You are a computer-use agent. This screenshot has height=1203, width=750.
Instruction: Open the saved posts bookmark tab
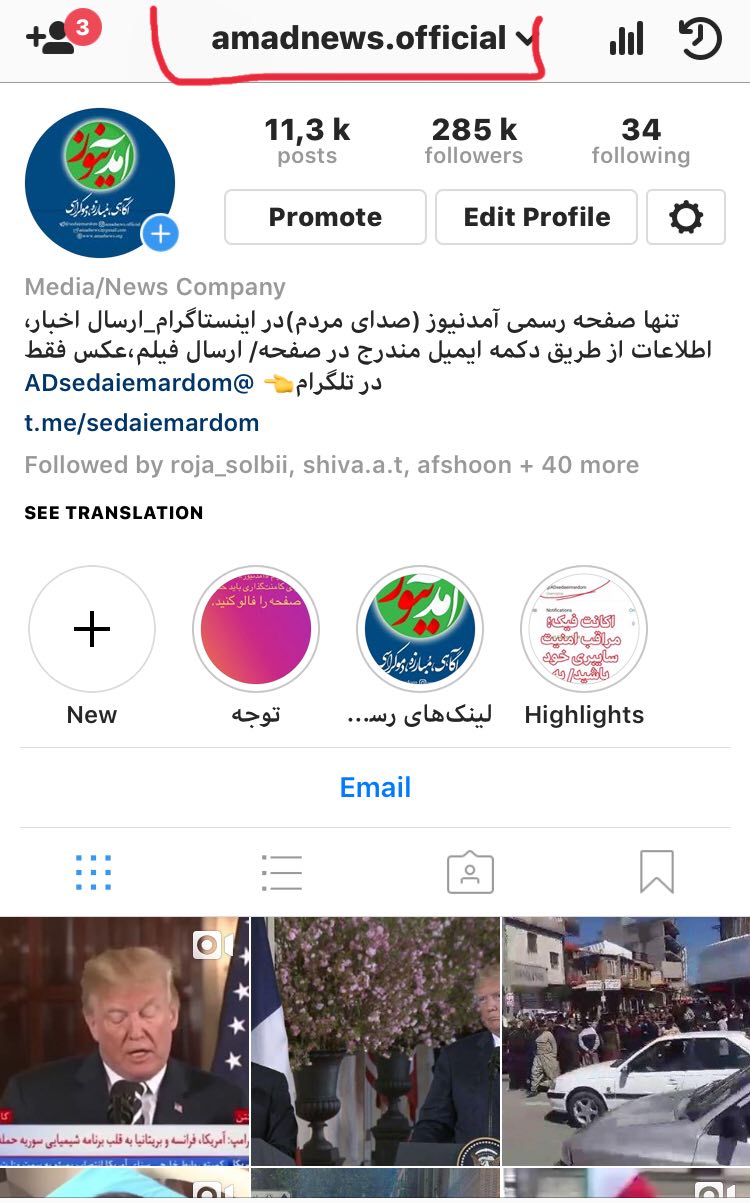coord(657,872)
